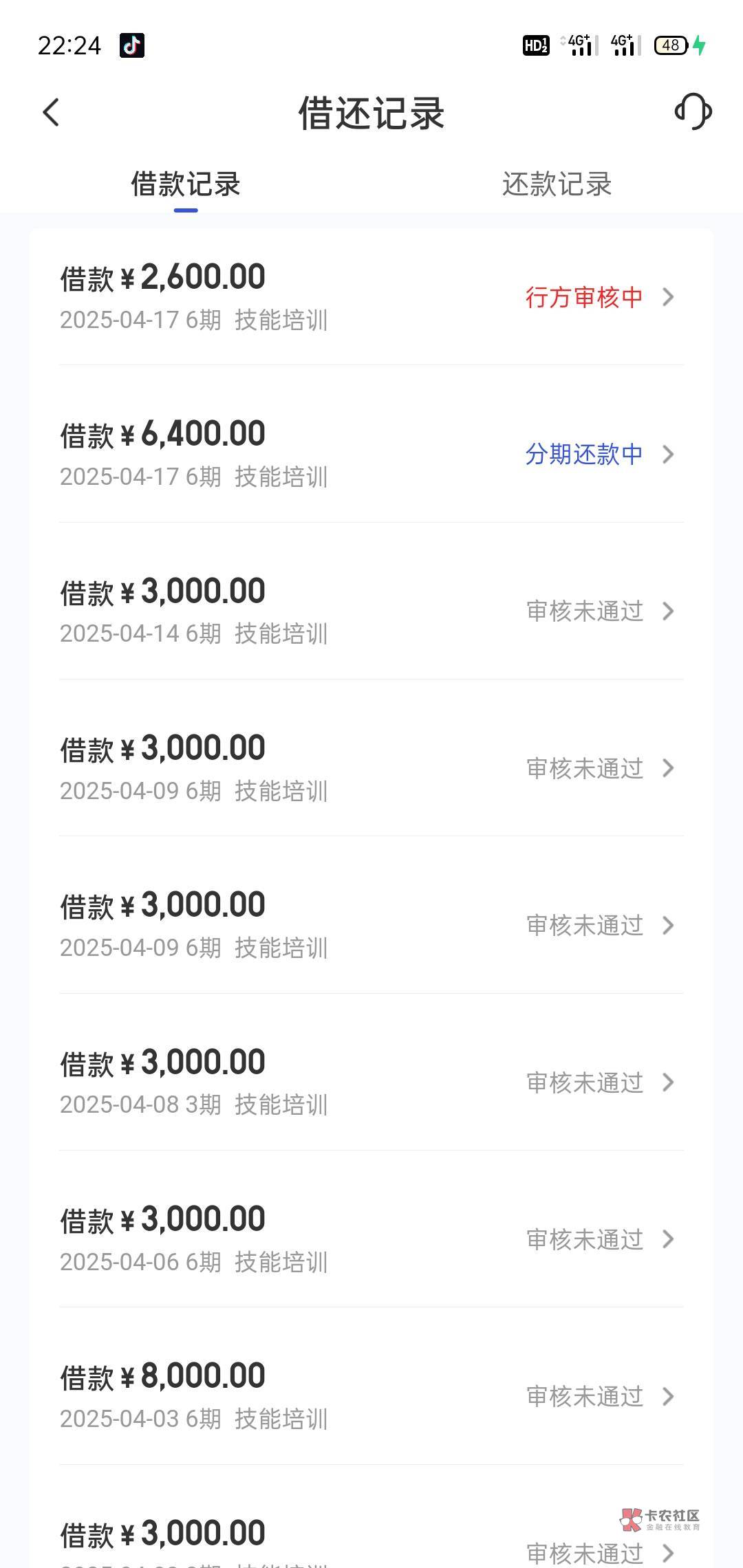Select the 借款记录 tab
The width and height of the screenshot is (743, 1568).
(x=186, y=184)
